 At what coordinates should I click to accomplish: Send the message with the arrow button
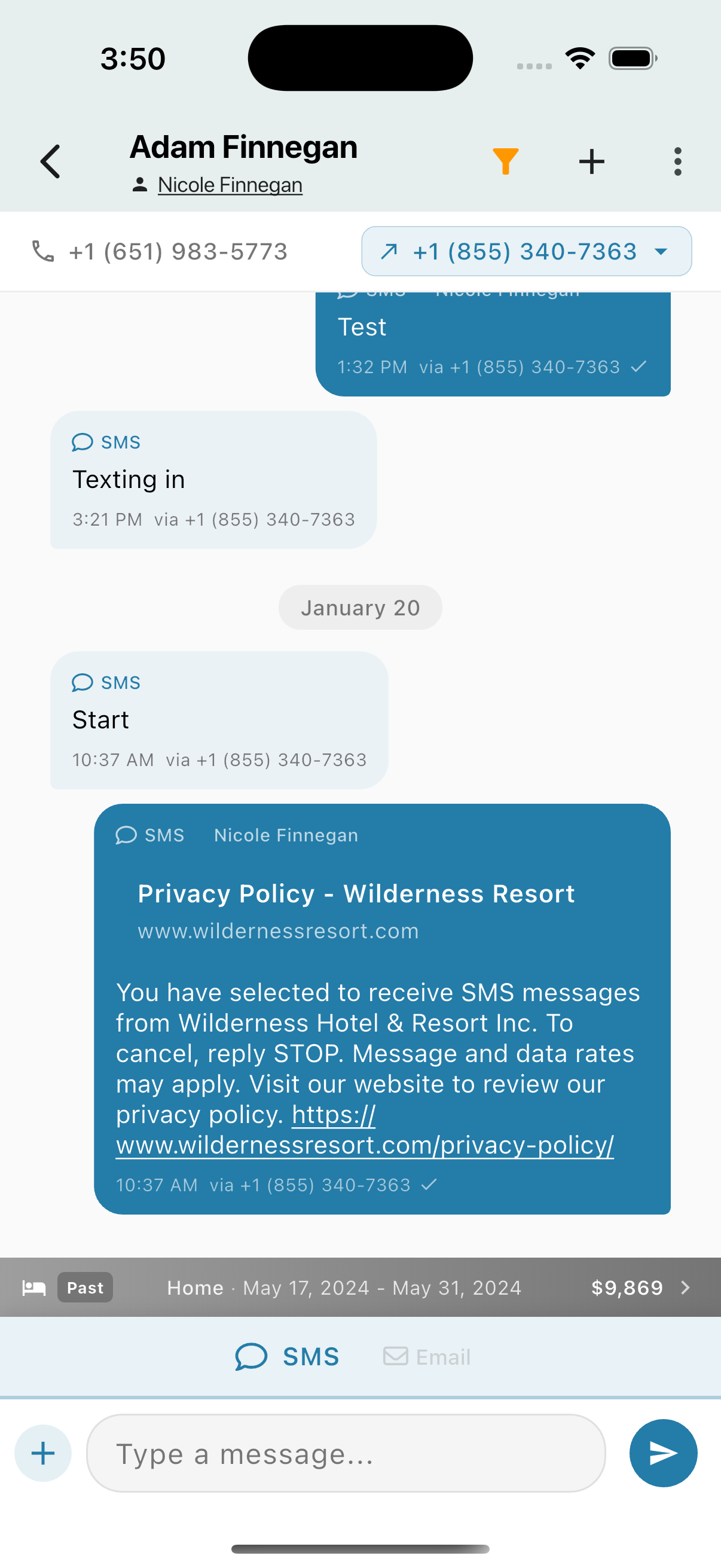pos(662,1453)
